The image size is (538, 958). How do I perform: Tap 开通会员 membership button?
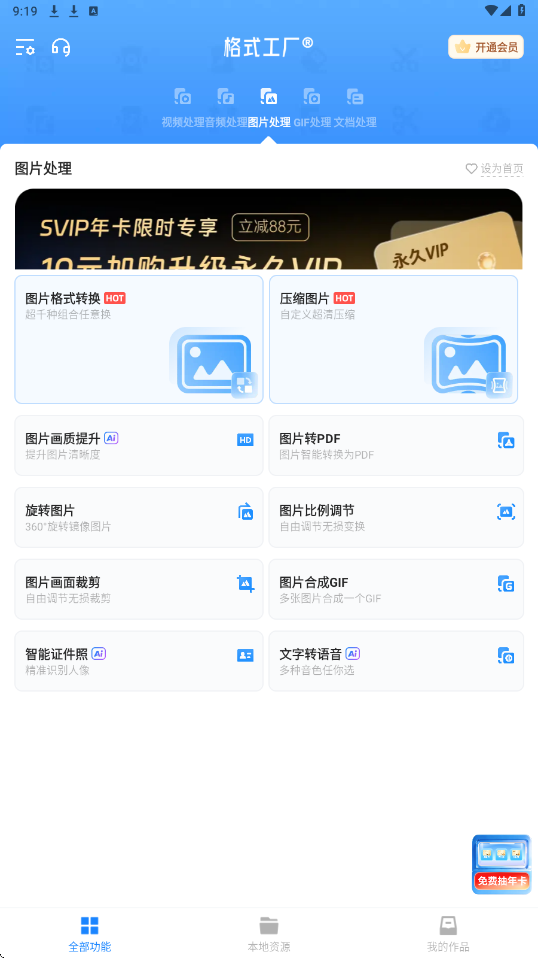[486, 47]
